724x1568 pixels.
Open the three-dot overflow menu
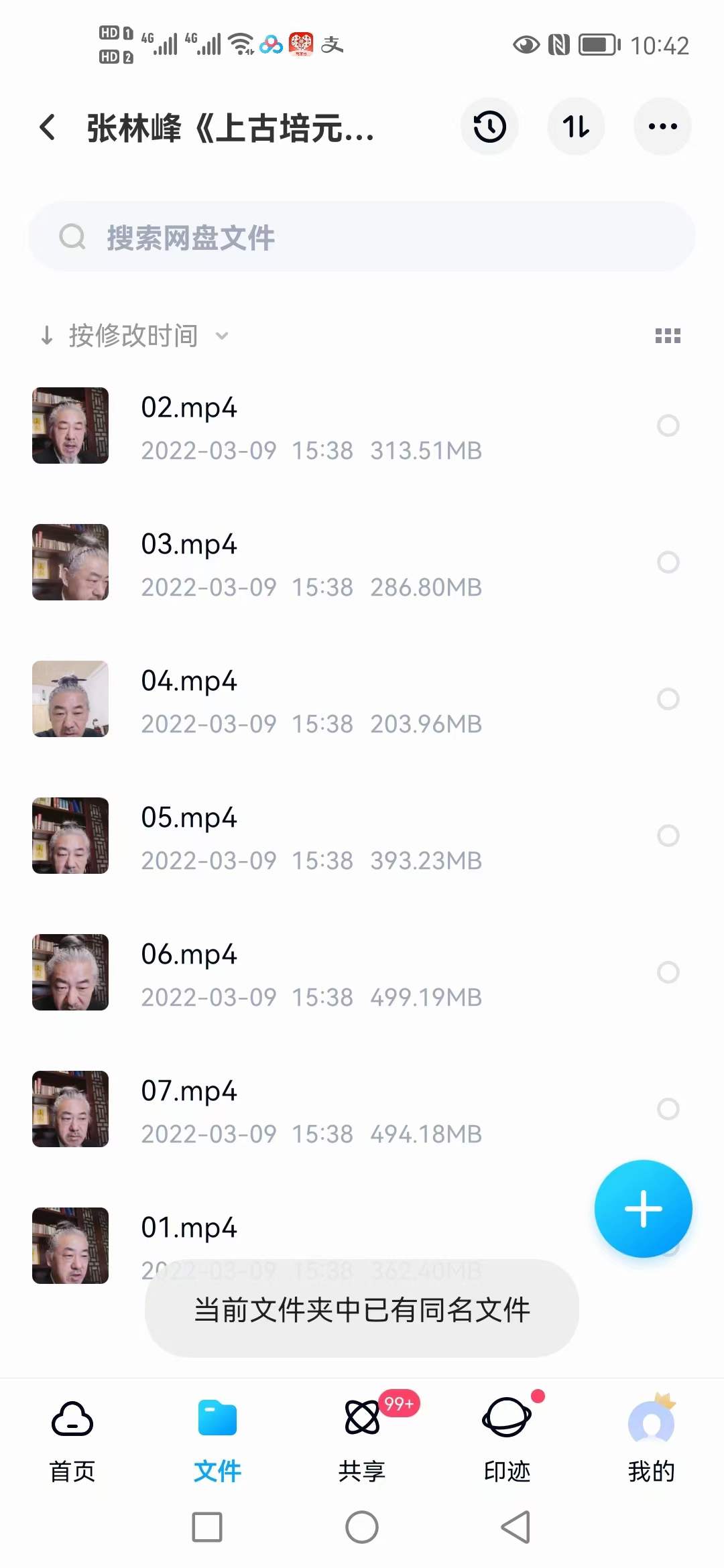click(662, 127)
